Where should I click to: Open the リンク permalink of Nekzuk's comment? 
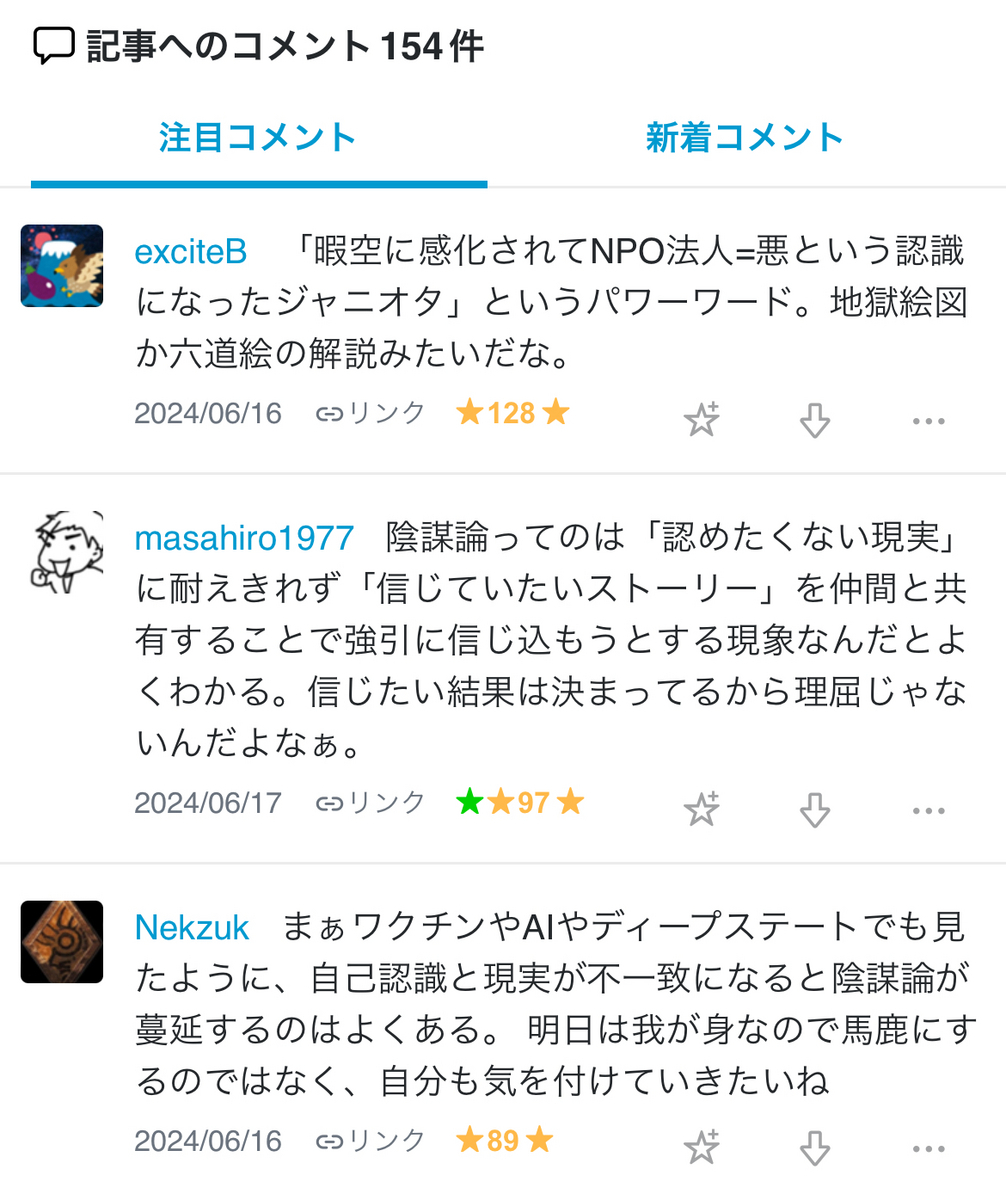[371, 1141]
